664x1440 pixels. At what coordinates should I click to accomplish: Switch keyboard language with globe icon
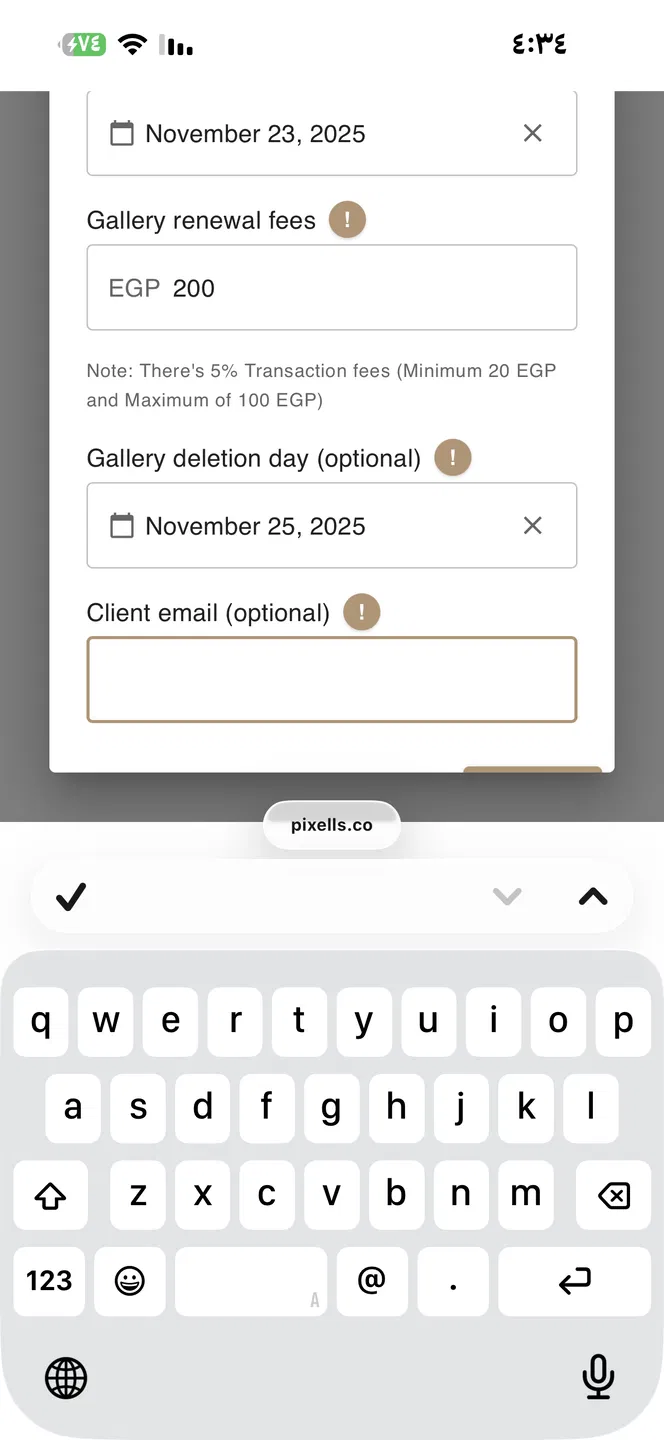(x=66, y=1378)
